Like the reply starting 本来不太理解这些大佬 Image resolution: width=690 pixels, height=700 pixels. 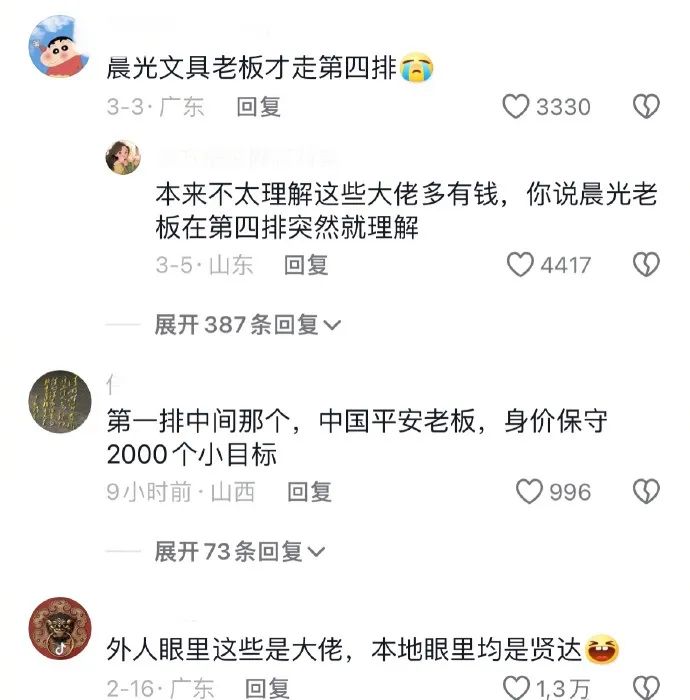tap(520, 265)
